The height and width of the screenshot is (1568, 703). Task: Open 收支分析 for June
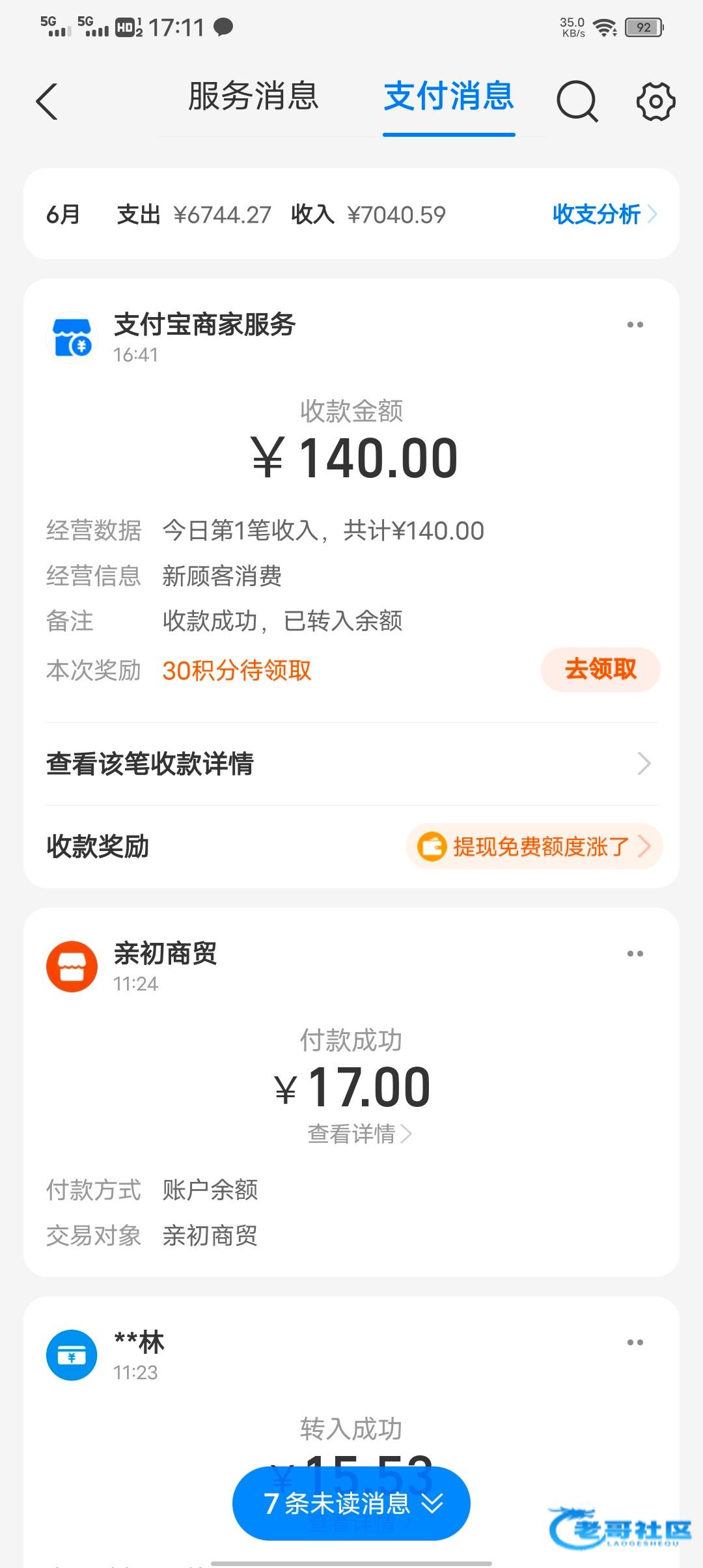coord(605,214)
